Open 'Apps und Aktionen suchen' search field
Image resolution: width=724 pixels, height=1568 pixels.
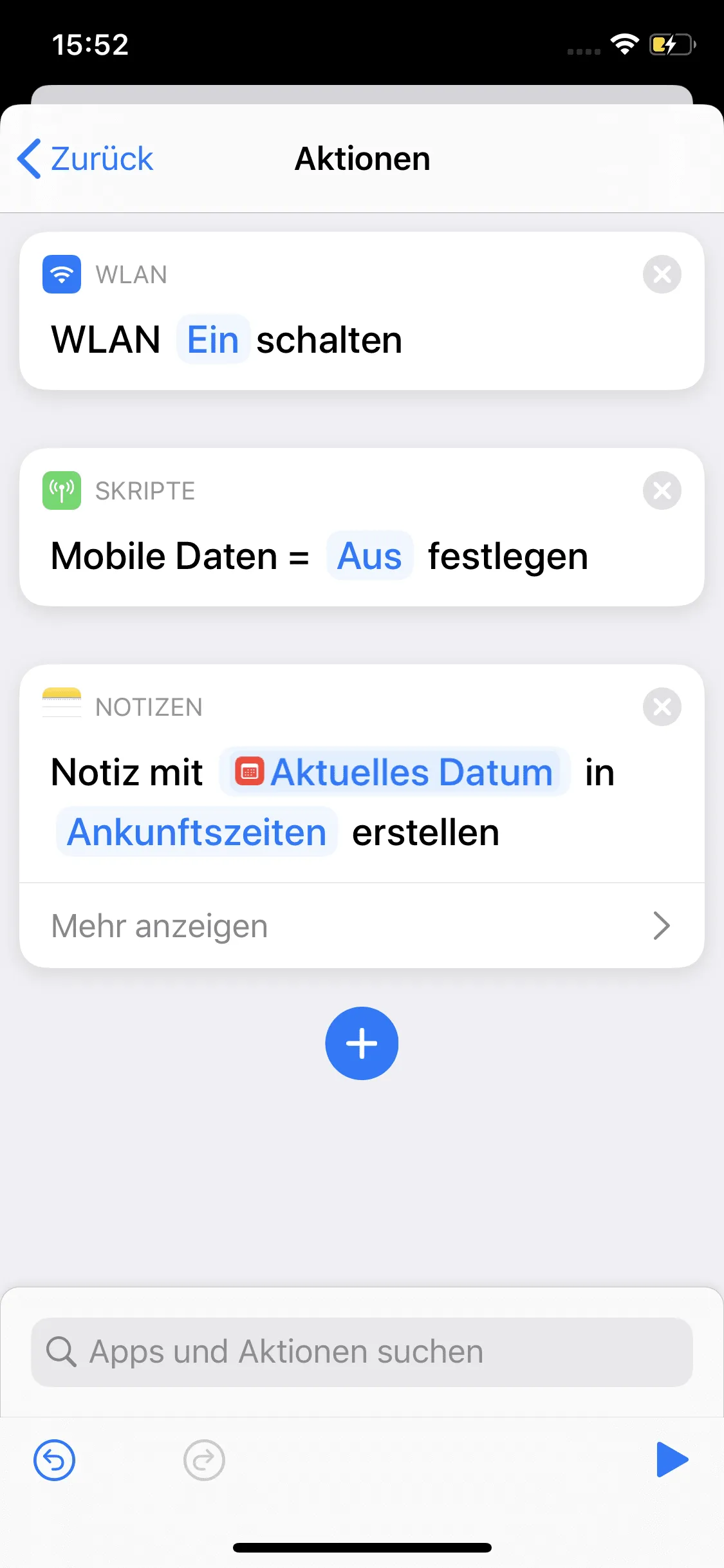362,1352
